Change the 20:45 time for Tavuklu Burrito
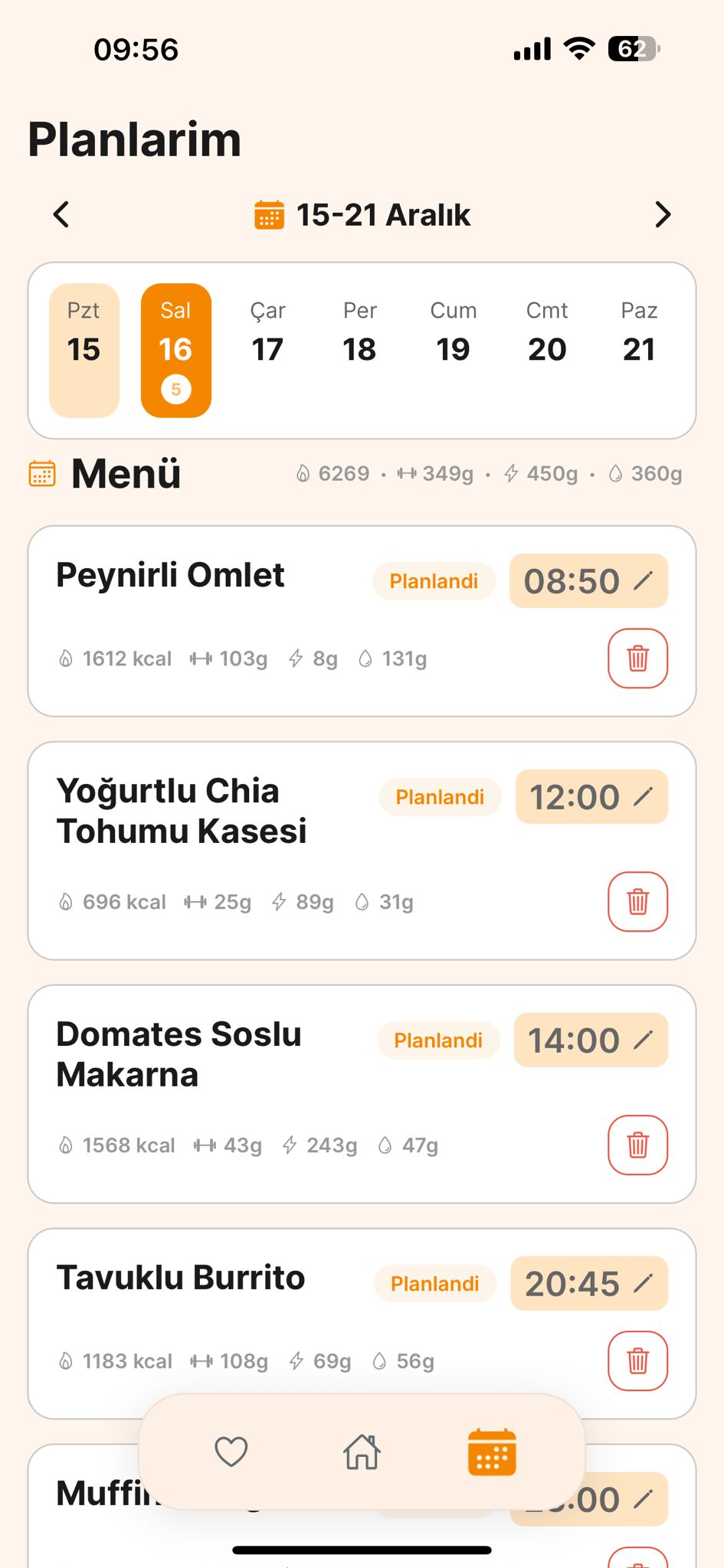The height and width of the screenshot is (1568, 724). 589,1284
